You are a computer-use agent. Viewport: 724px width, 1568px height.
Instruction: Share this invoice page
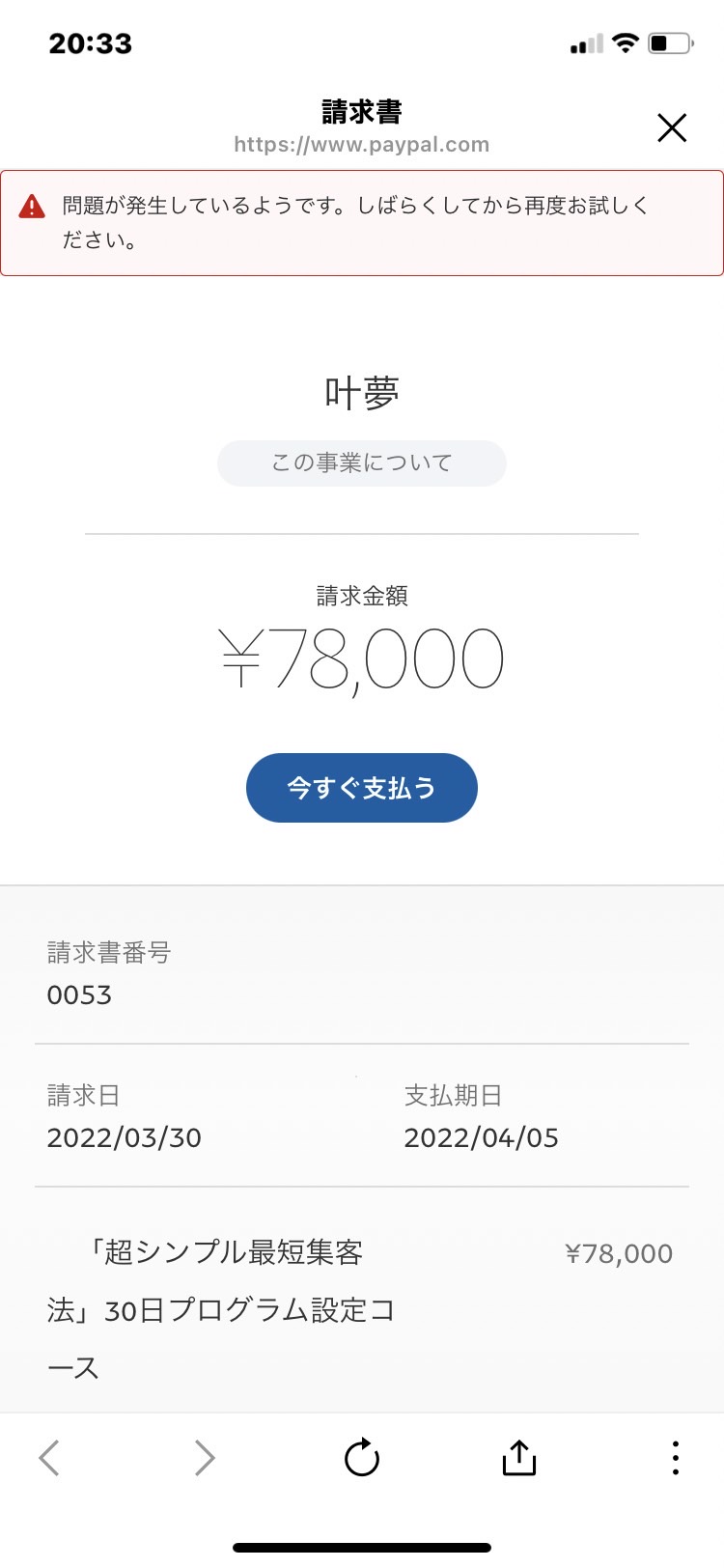[x=519, y=1457]
